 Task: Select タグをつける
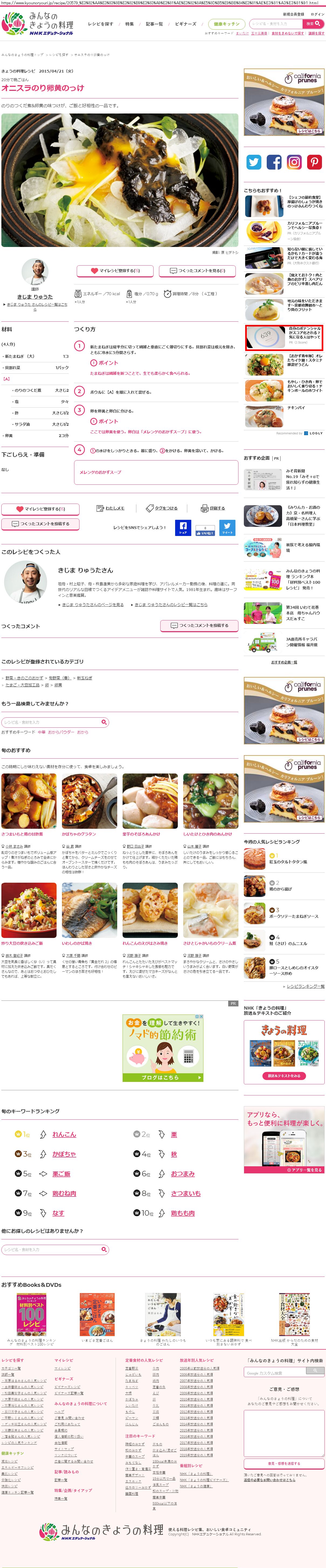click(162, 508)
